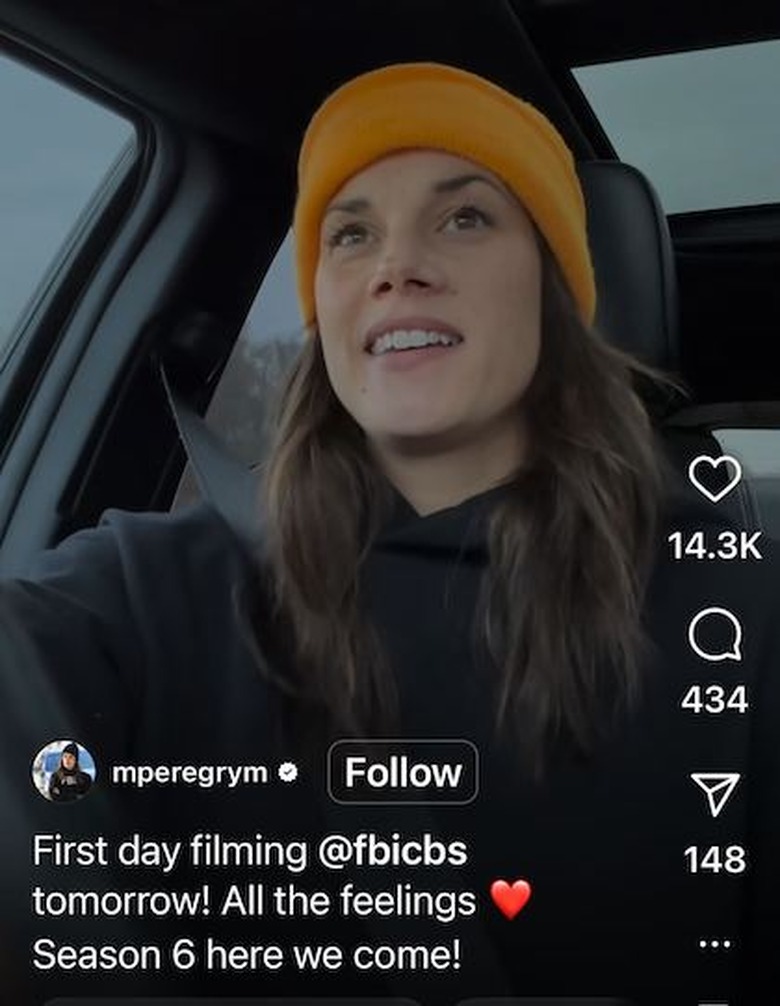Image resolution: width=780 pixels, height=1006 pixels.
Task: Open mperegrym's profile picture
Action: [x=64, y=771]
